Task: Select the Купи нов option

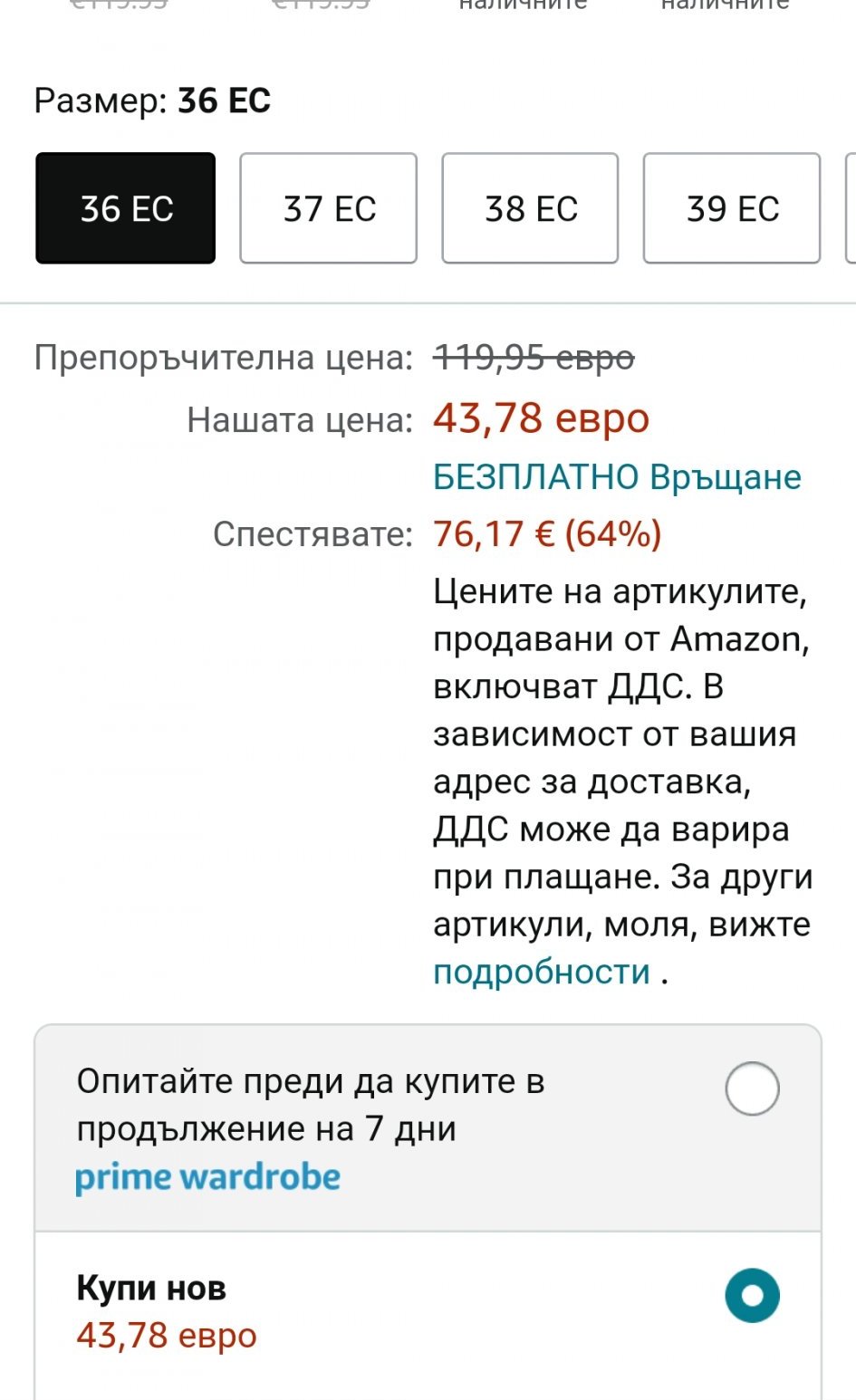Action: pos(752,1295)
